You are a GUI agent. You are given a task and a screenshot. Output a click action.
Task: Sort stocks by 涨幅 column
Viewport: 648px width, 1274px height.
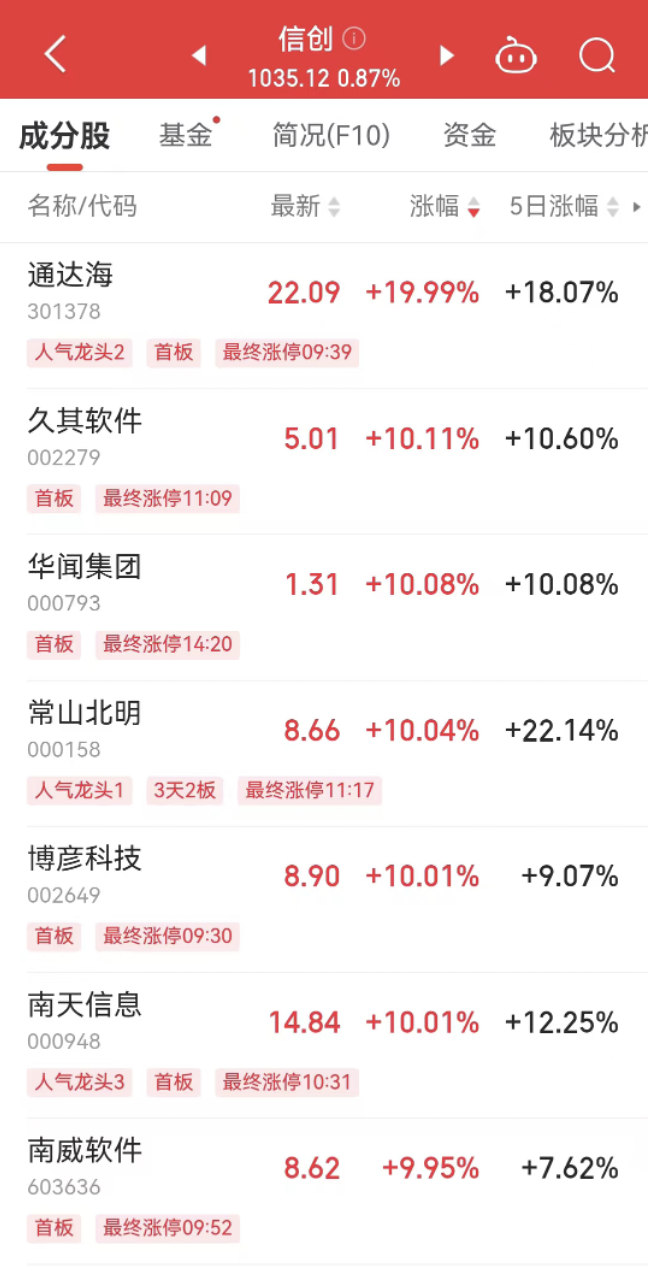coord(444,207)
